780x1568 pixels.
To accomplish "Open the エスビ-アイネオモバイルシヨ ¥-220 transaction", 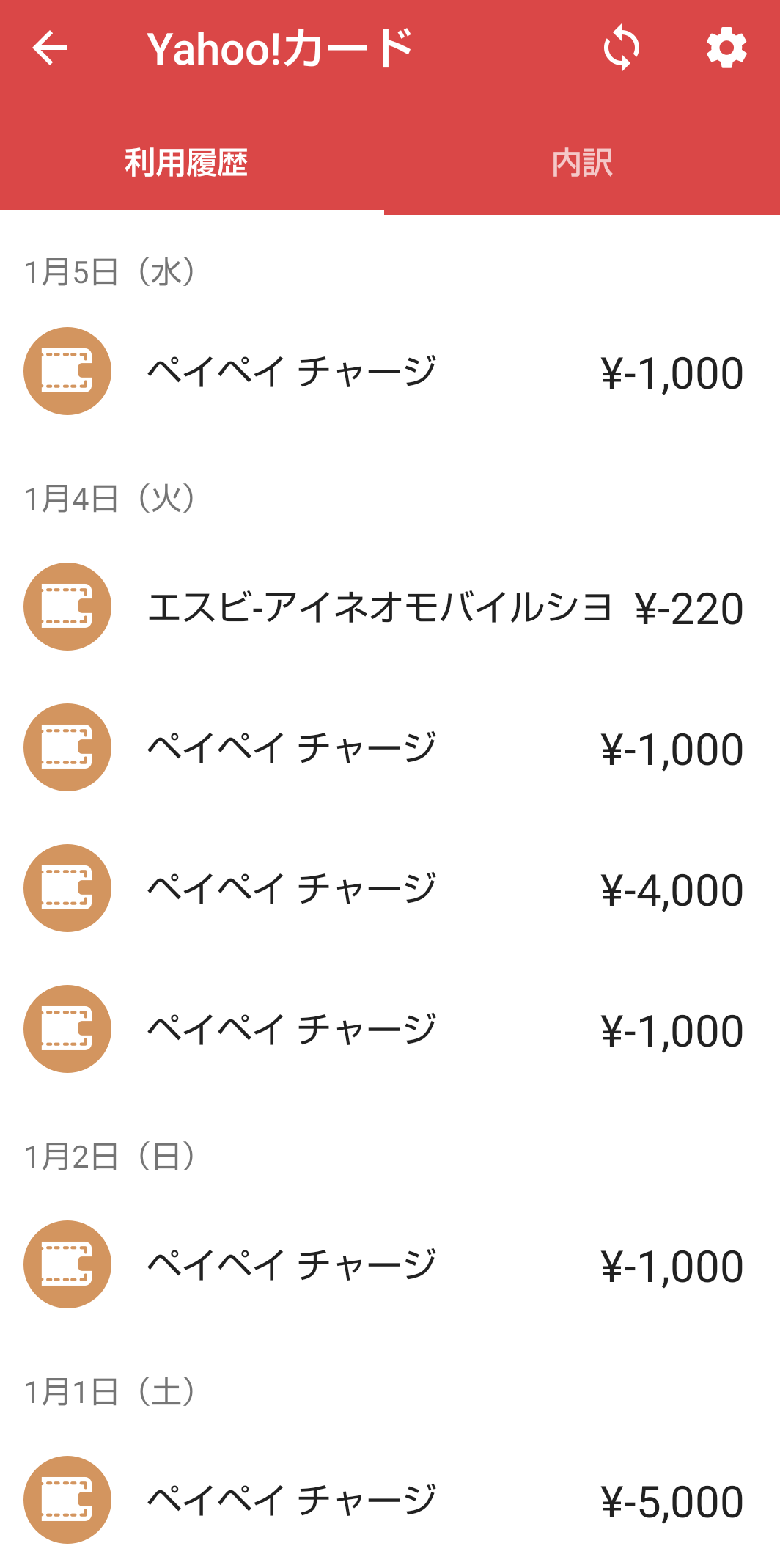I will [390, 607].
